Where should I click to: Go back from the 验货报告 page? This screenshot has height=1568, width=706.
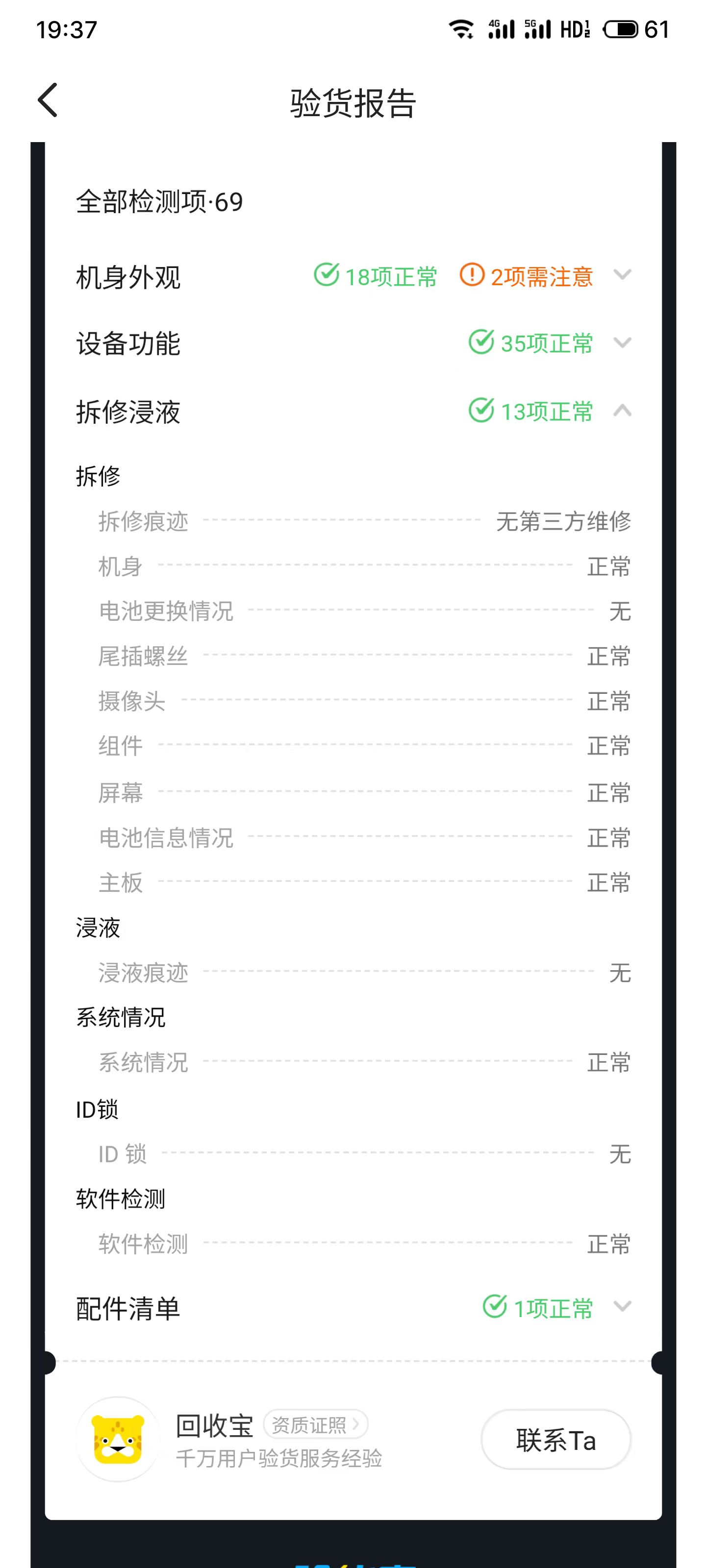click(48, 100)
